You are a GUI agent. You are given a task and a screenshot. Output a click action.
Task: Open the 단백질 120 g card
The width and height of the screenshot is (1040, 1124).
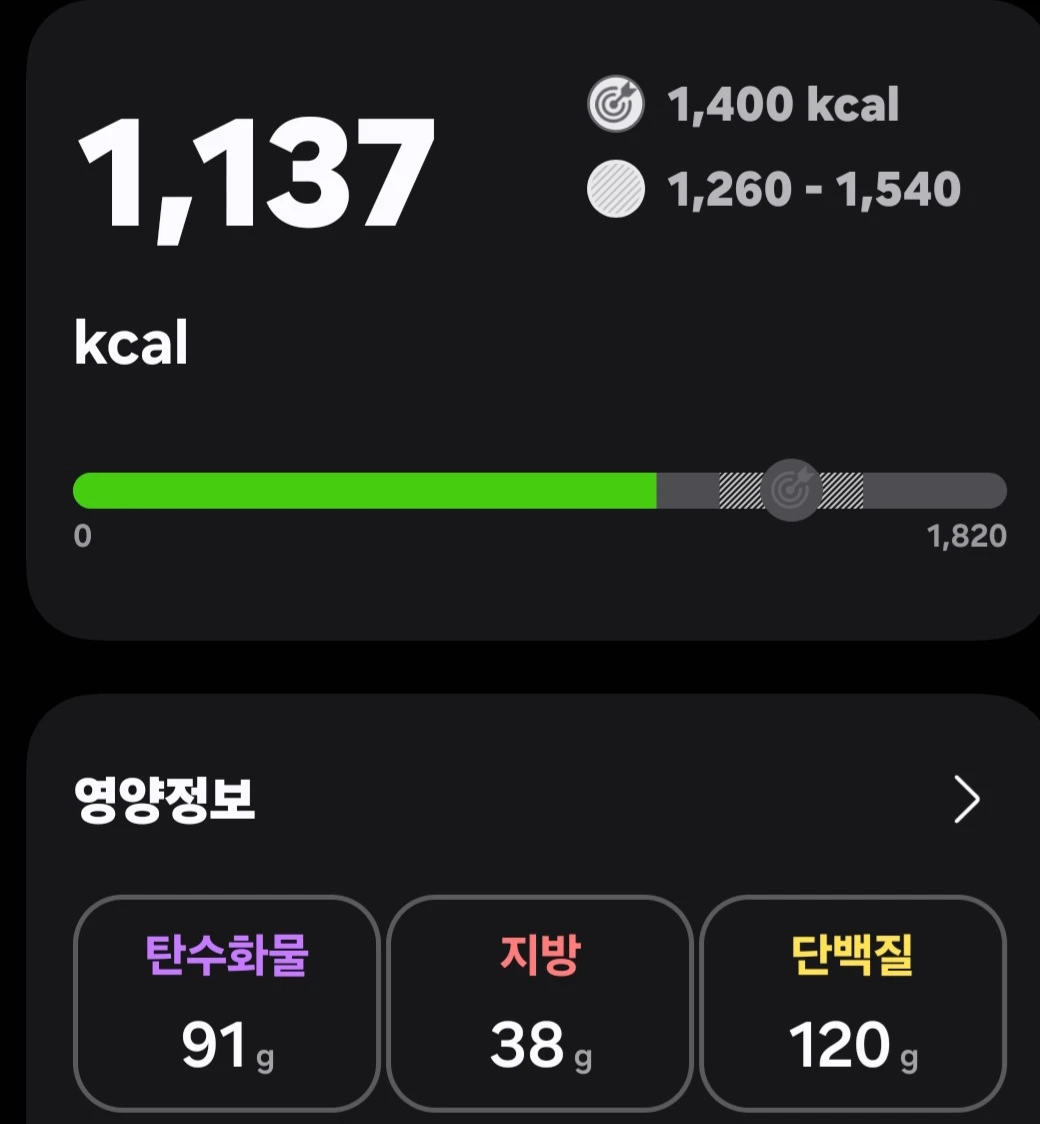(853, 1003)
